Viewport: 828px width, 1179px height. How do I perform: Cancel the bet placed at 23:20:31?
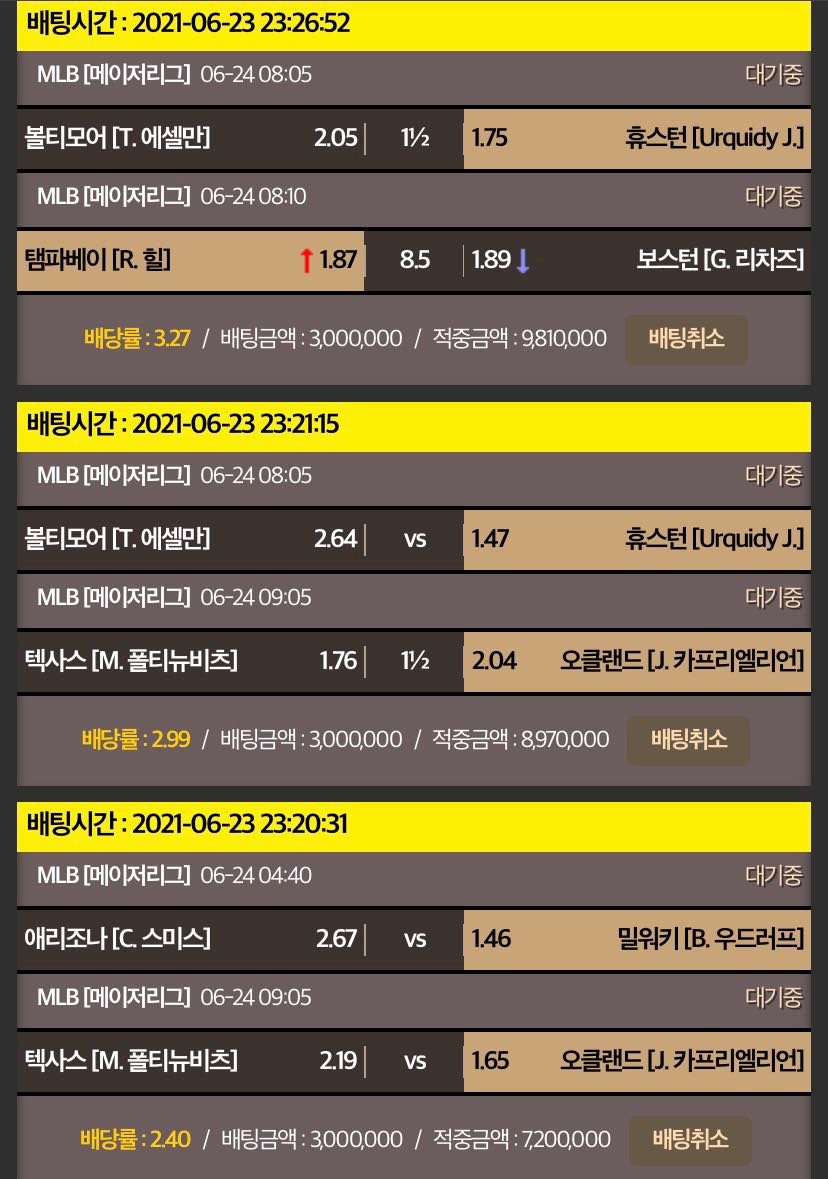pos(689,1138)
